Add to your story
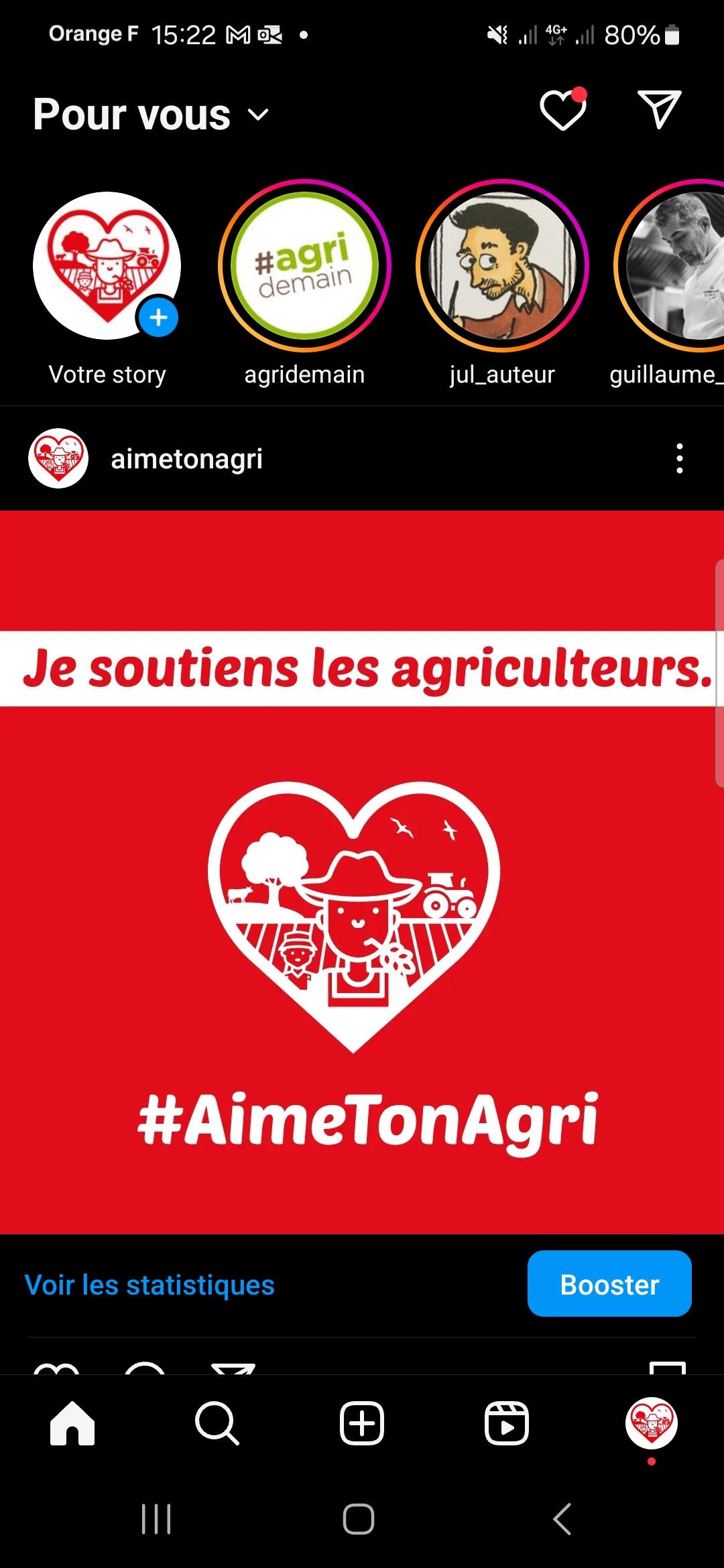Viewport: 724px width, 1568px height. [158, 317]
